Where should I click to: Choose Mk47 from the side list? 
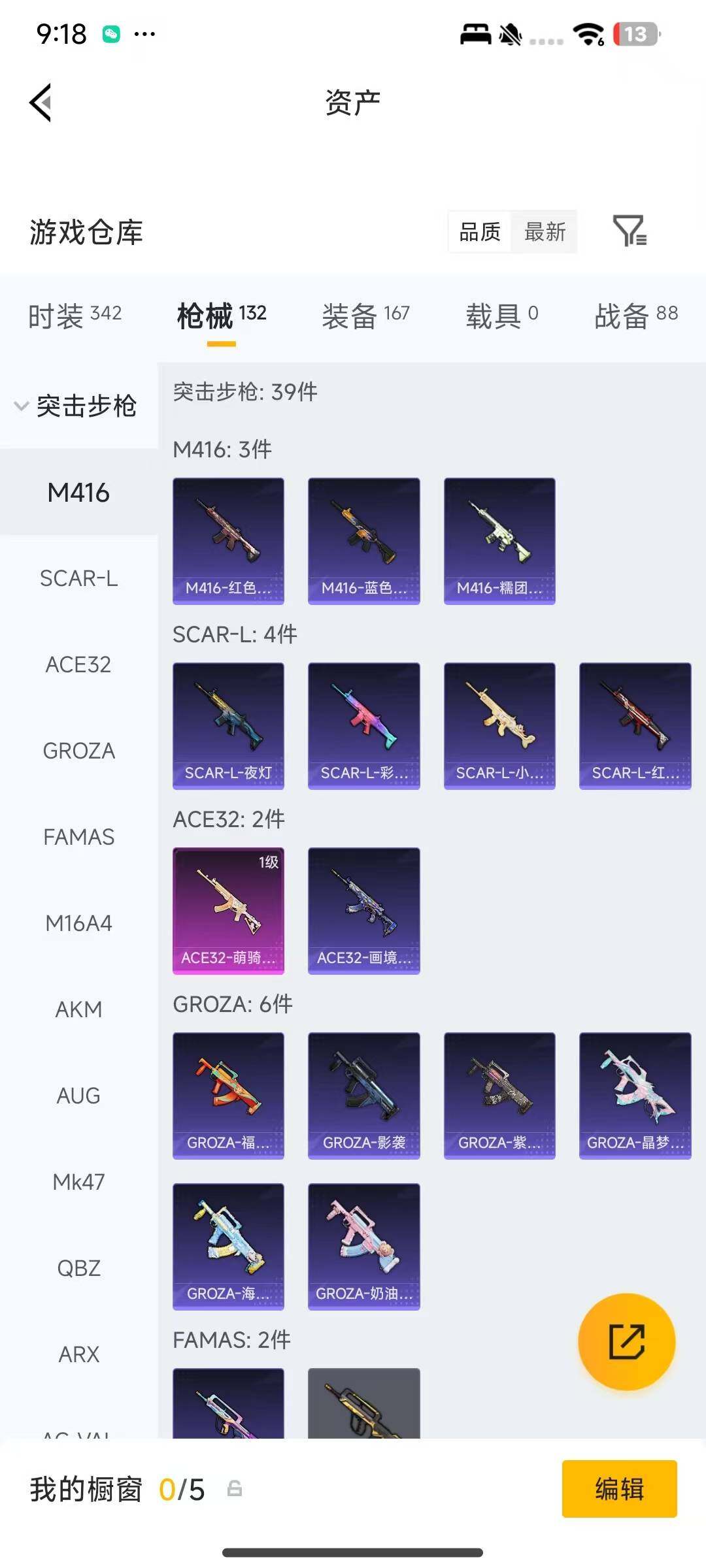[78, 1182]
